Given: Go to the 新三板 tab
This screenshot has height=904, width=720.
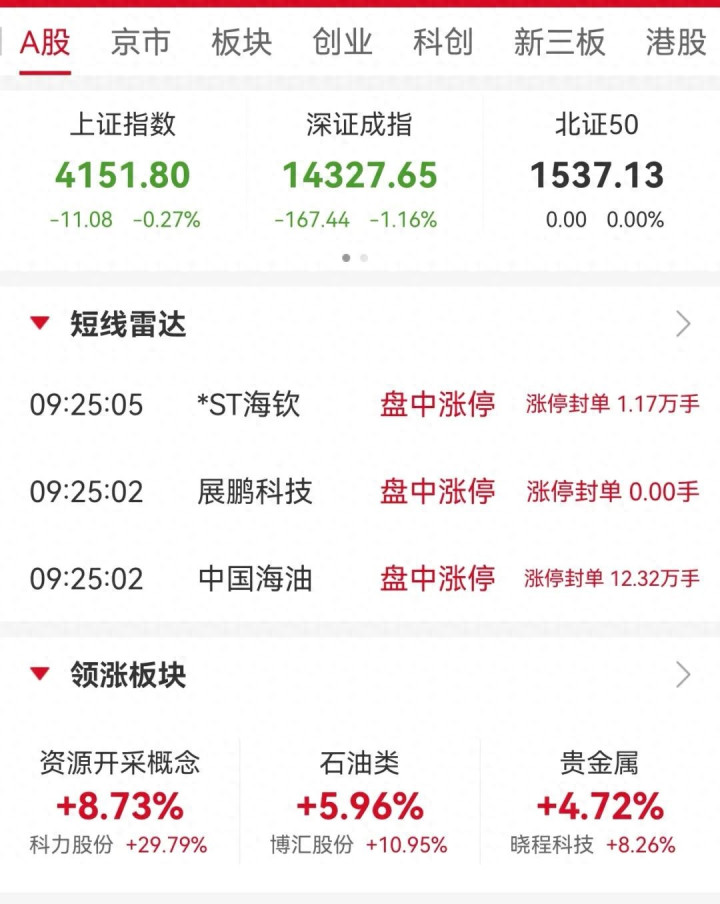Looking at the screenshot, I should click(559, 42).
